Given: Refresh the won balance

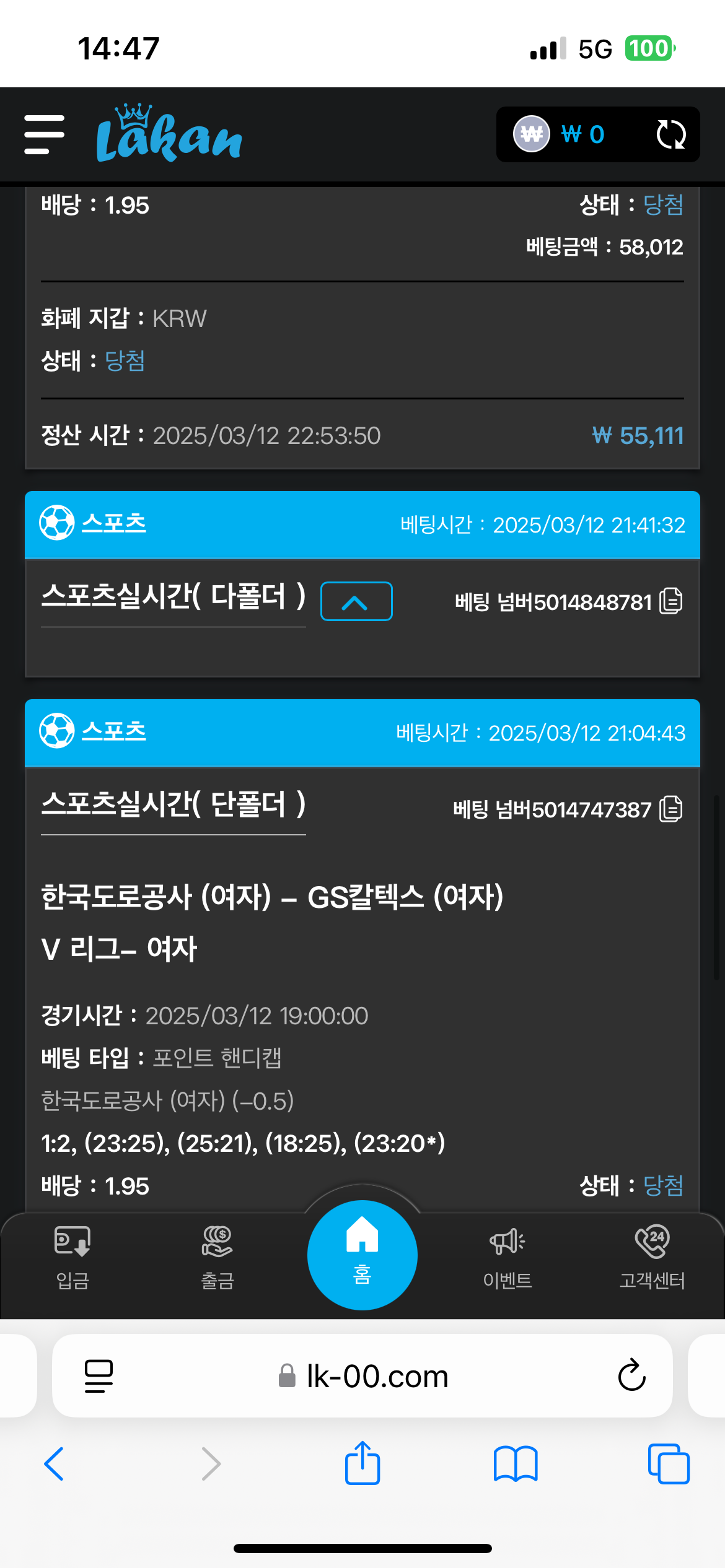Looking at the screenshot, I should 670,134.
